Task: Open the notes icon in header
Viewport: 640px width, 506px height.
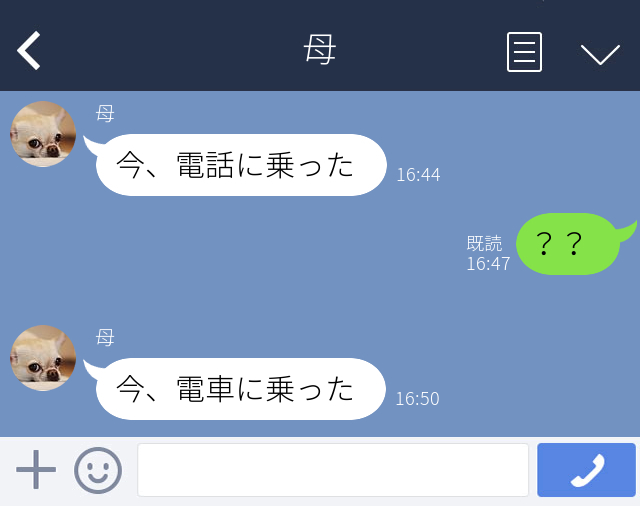Action: pyautogui.click(x=524, y=52)
